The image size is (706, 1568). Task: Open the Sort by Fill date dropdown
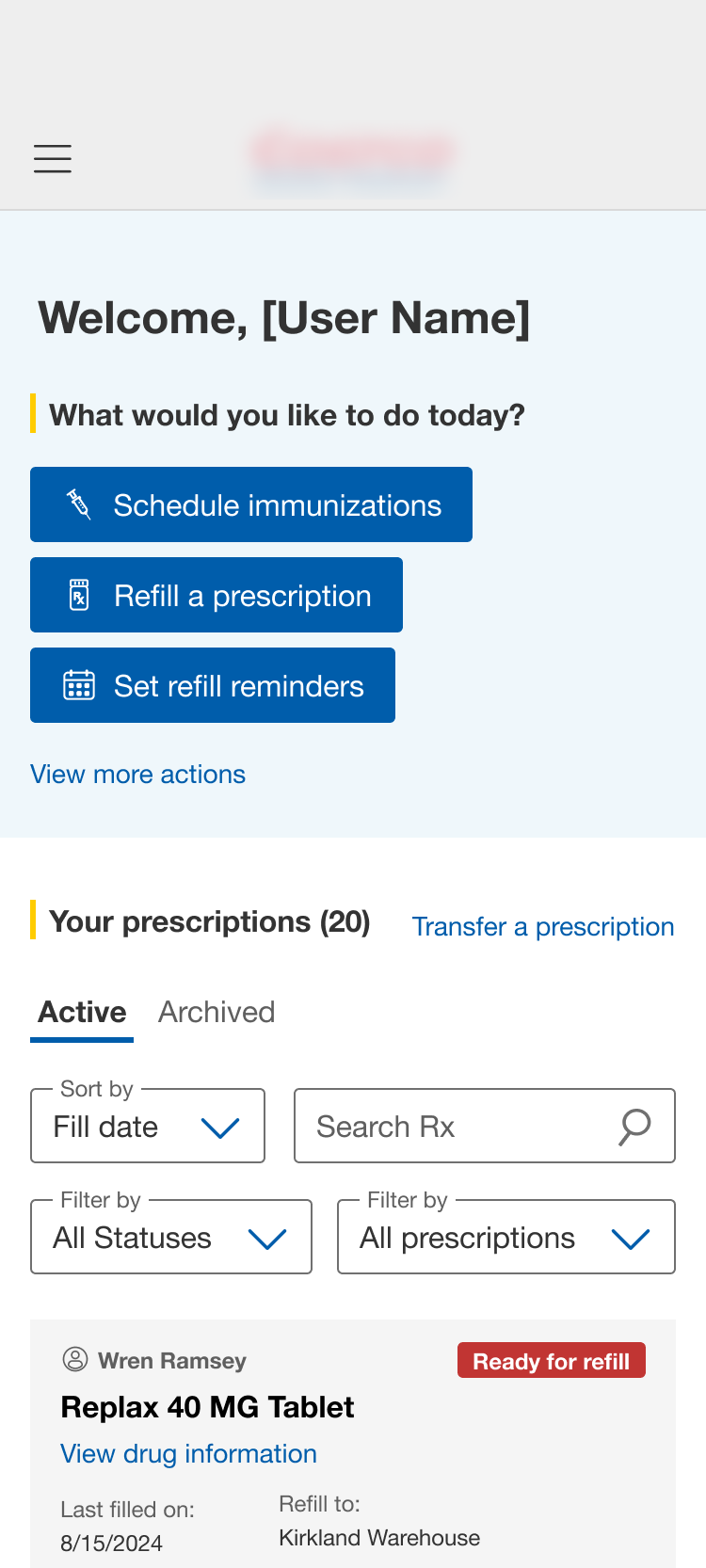point(147,1126)
